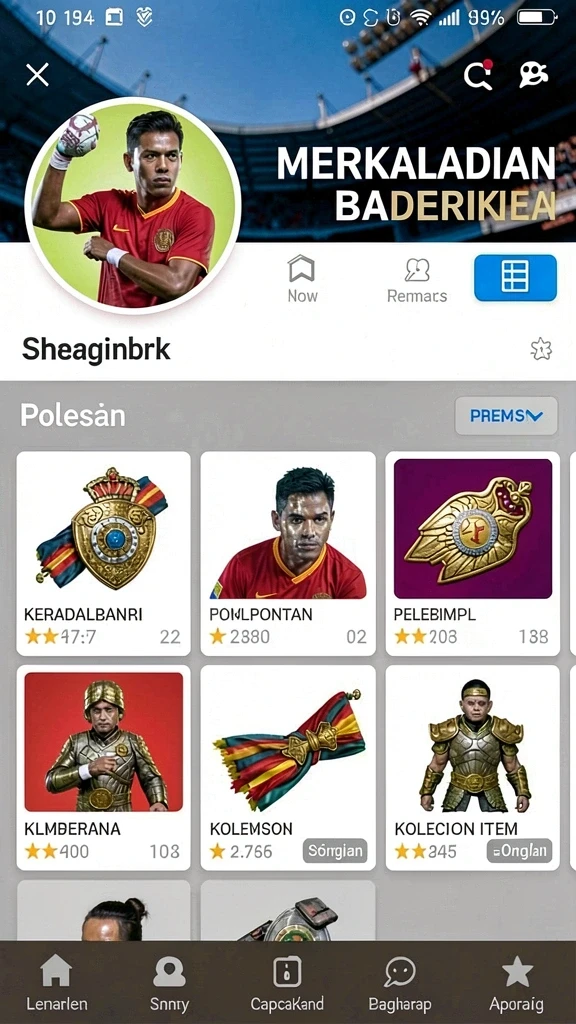Viewport: 576px width, 1024px height.
Task: Select the blue grid view tab
Action: coord(515,278)
